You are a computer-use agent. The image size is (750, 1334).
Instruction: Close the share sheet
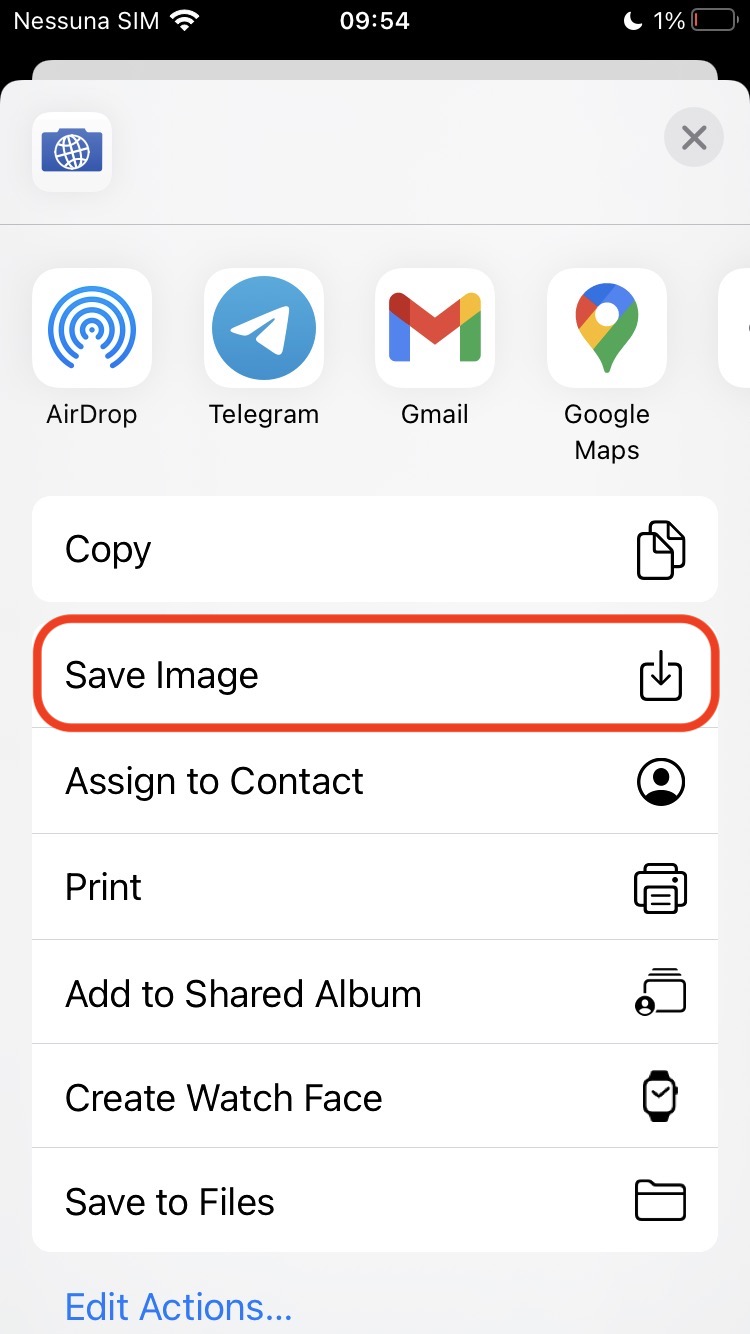[693, 137]
